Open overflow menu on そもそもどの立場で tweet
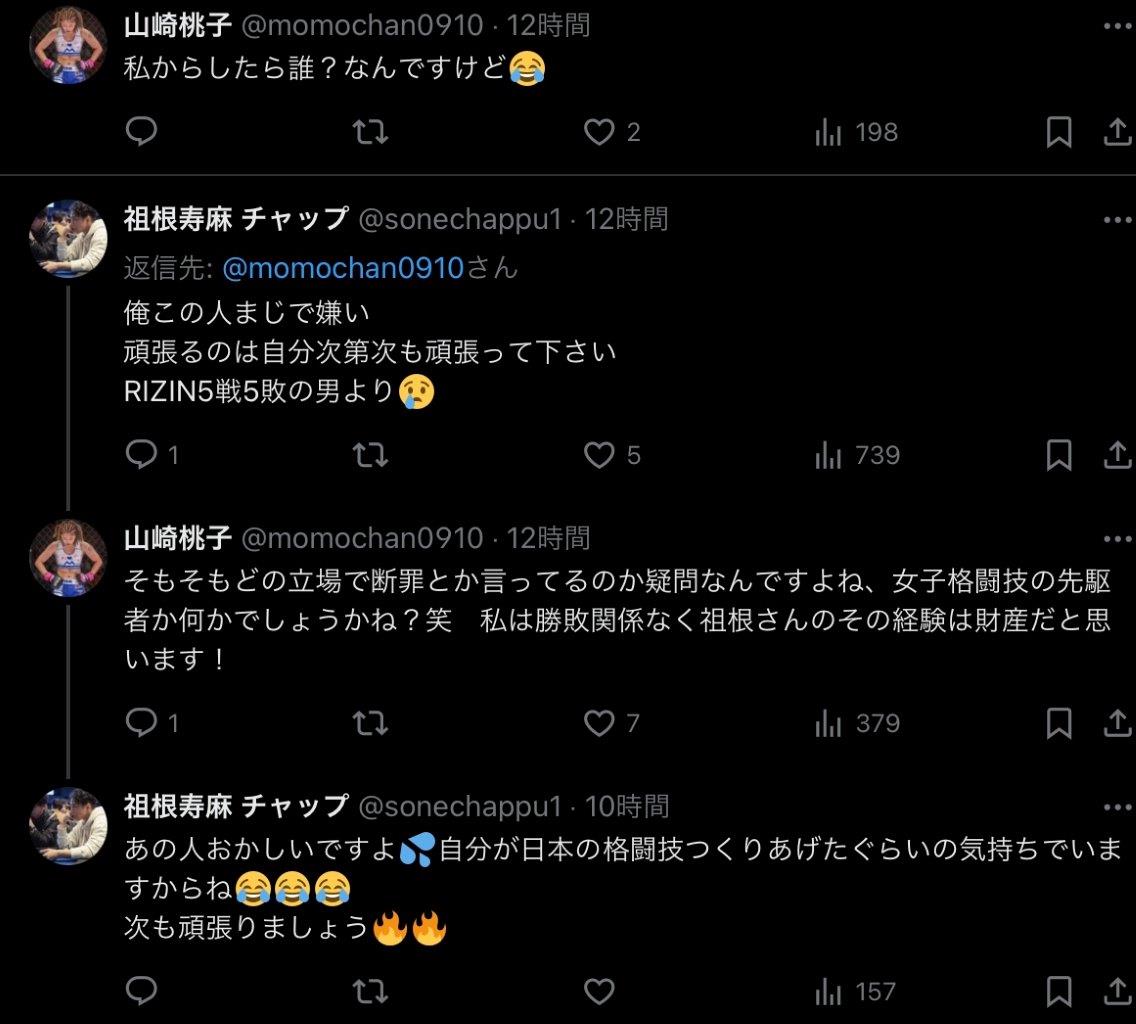The height and width of the screenshot is (1024, 1136). 1117,539
